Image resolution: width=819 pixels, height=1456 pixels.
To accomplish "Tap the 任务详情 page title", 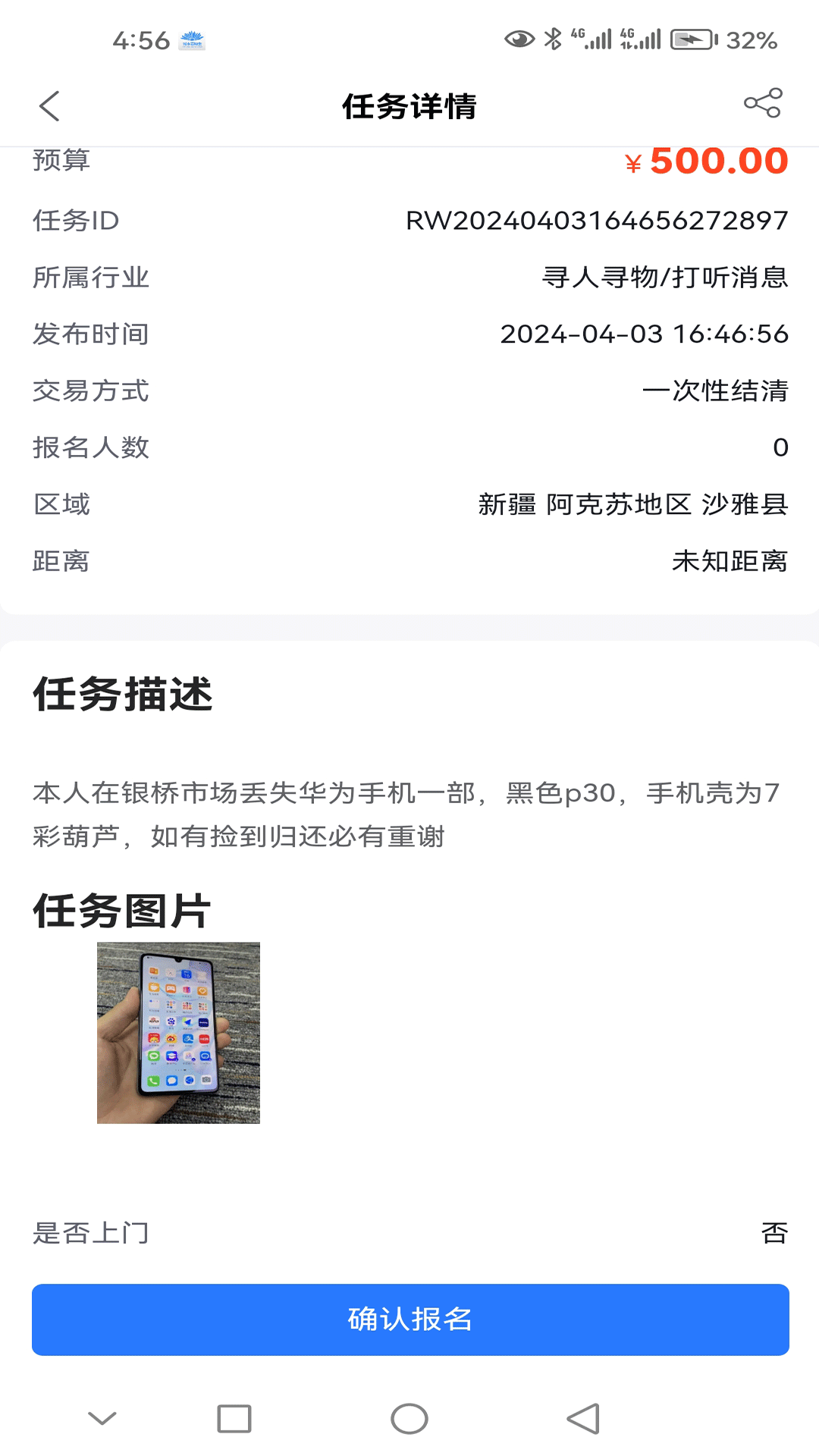I will point(409,107).
